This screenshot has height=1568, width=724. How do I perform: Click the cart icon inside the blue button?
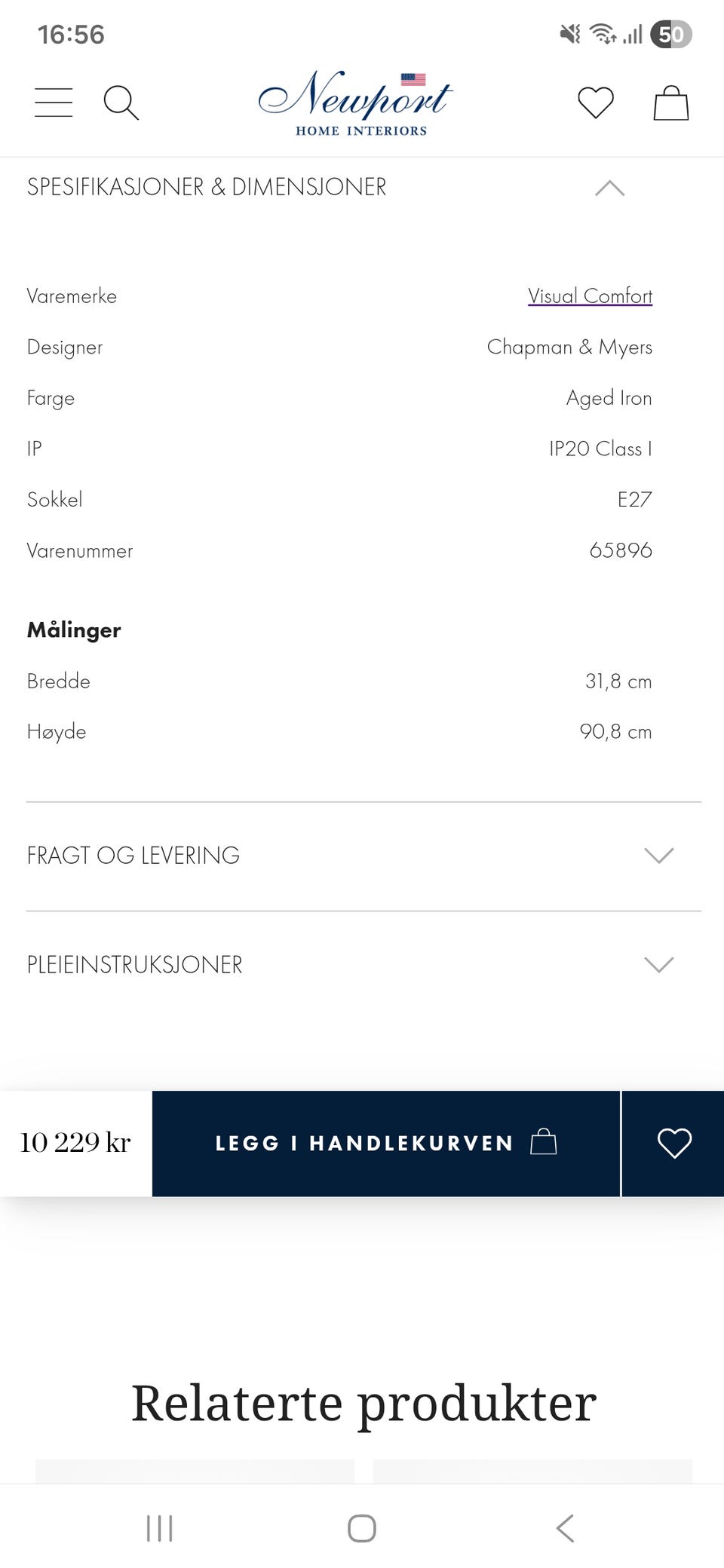tap(545, 1142)
